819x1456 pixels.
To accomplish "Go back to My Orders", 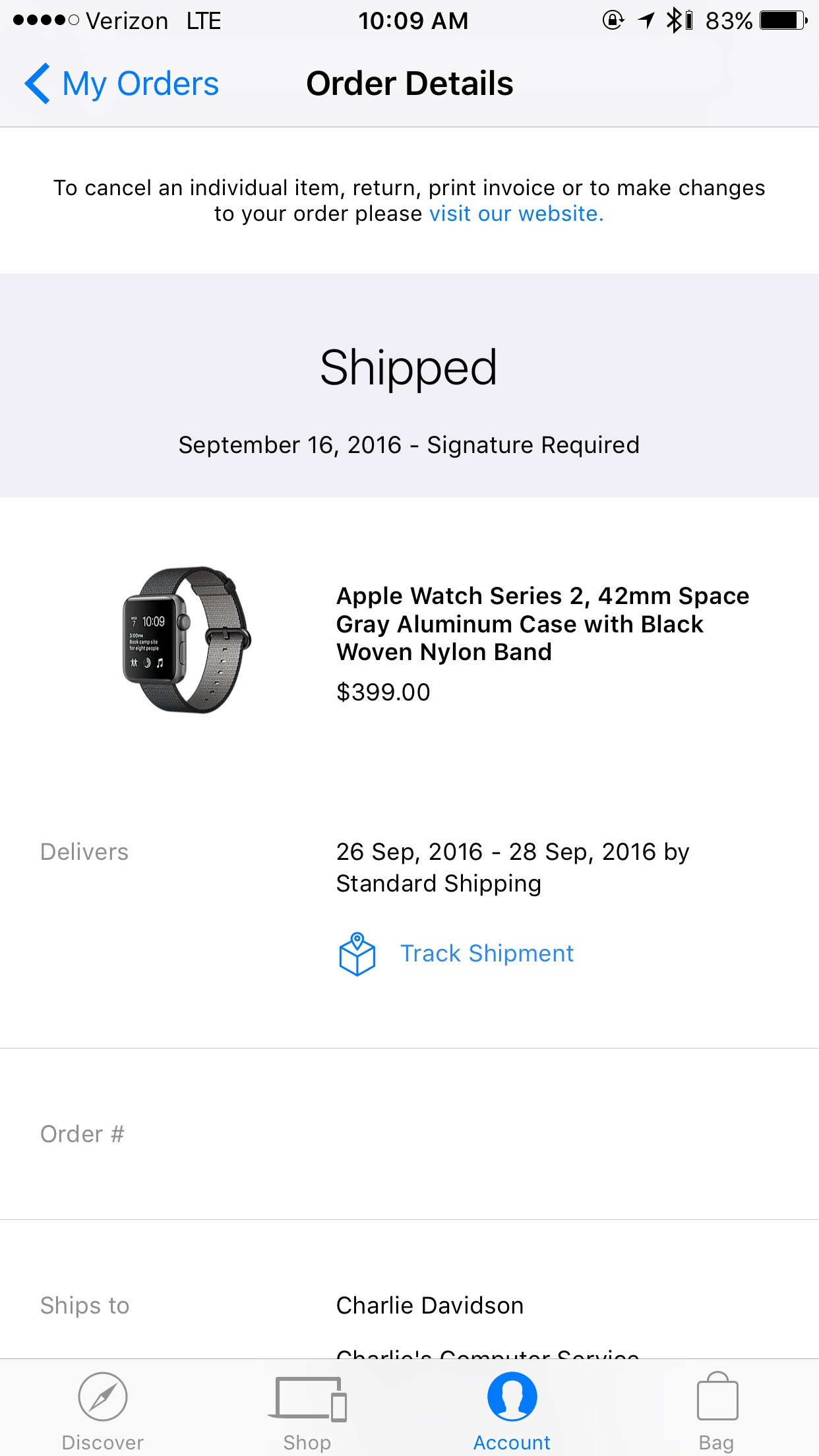I will [121, 84].
